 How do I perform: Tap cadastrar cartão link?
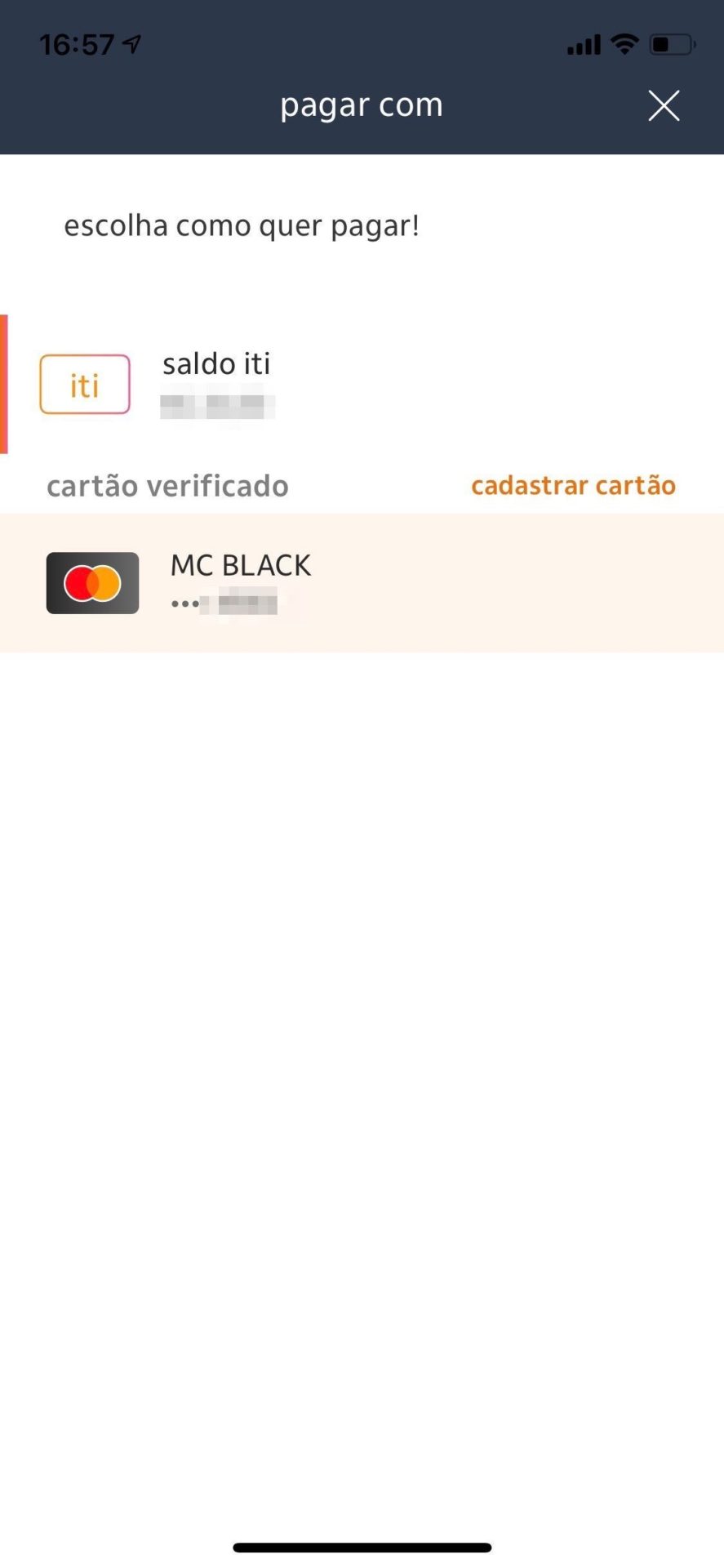coord(573,486)
